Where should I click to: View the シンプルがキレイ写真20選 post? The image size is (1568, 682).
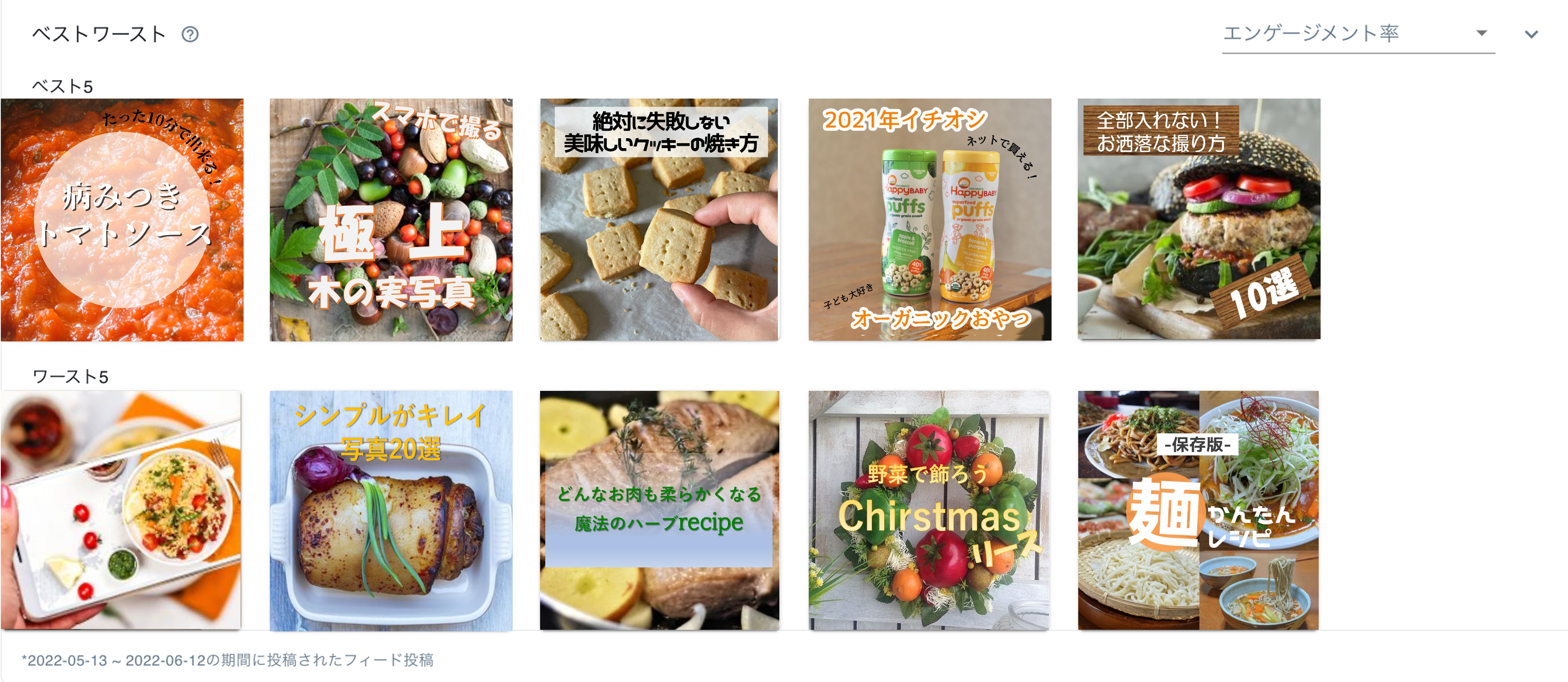point(391,510)
